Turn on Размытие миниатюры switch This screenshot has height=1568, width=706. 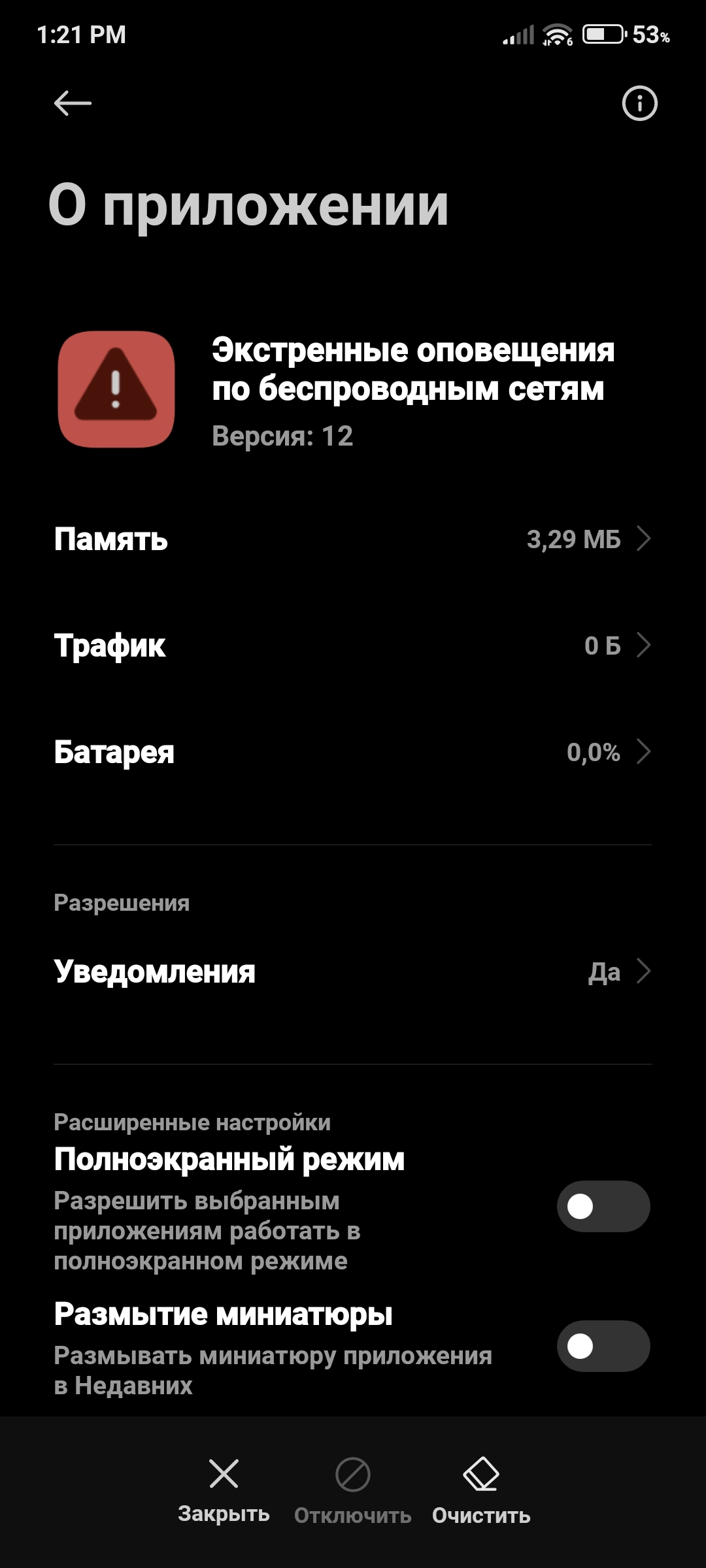pyautogui.click(x=603, y=1346)
